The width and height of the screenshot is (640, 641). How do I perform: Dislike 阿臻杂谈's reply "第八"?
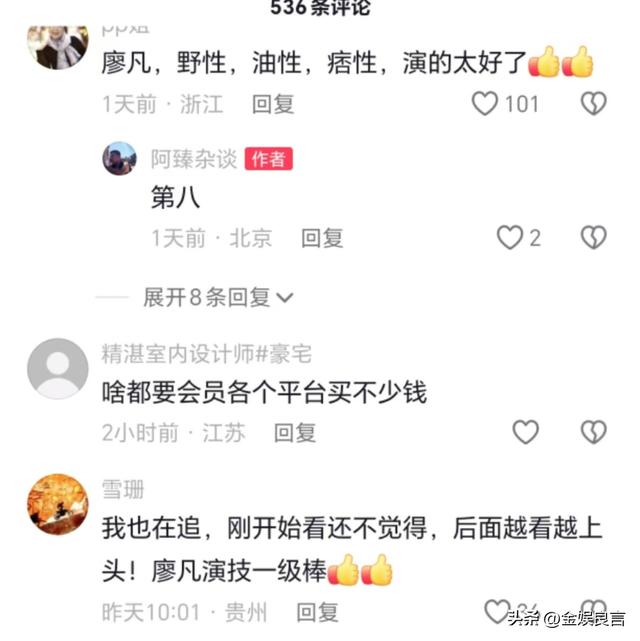click(594, 237)
